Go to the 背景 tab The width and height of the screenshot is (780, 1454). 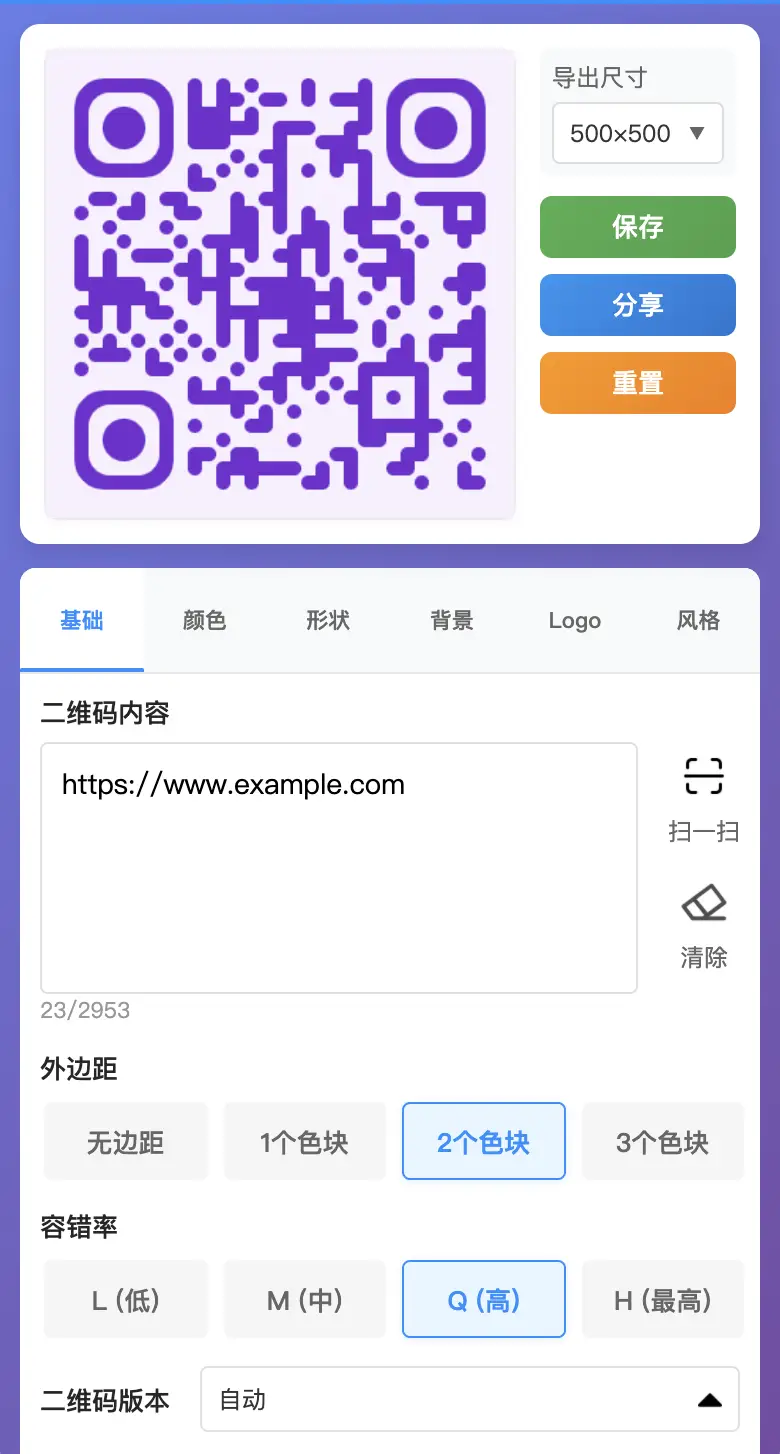[452, 621]
